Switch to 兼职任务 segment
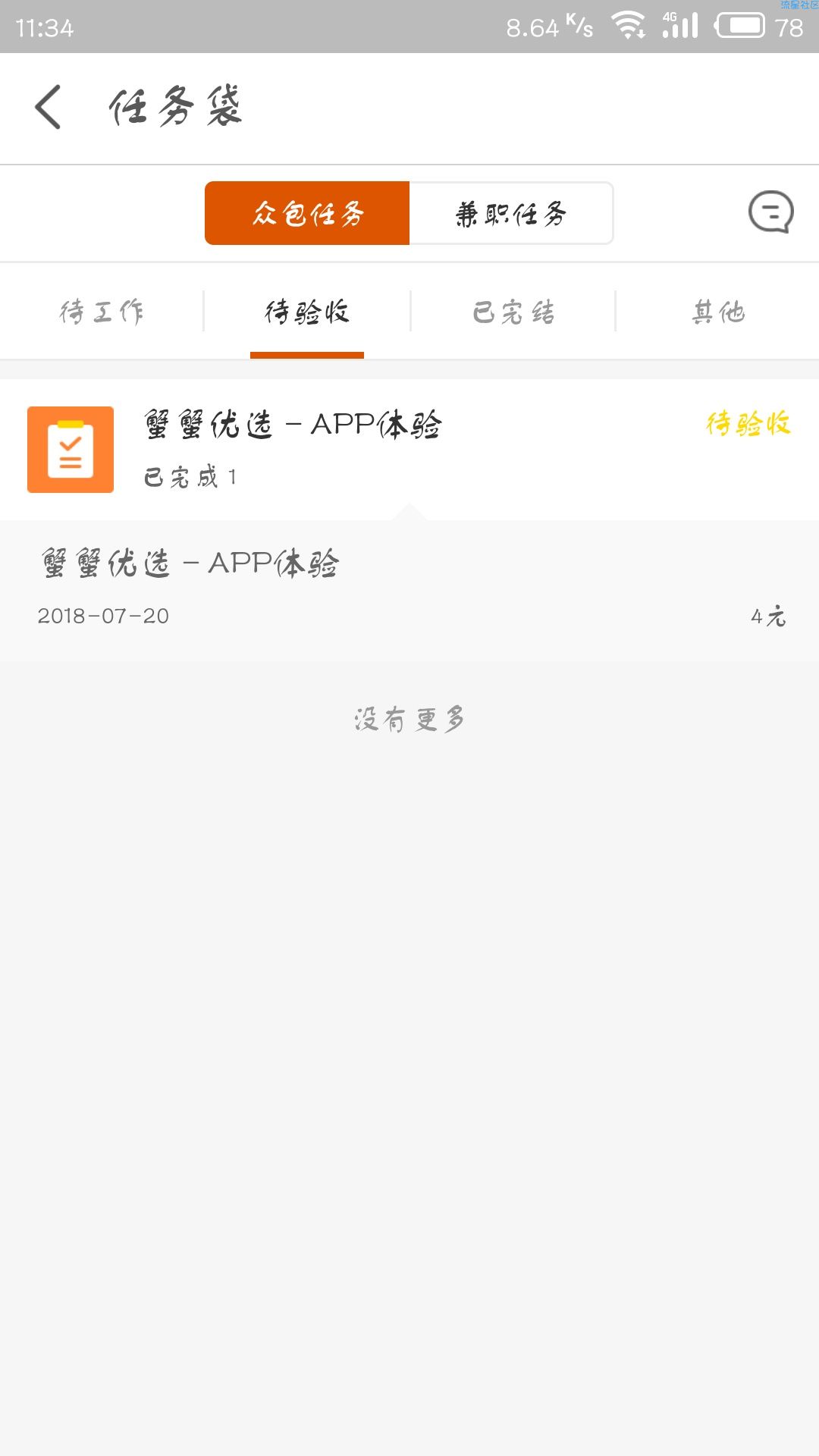The image size is (819, 1456). pos(511,213)
